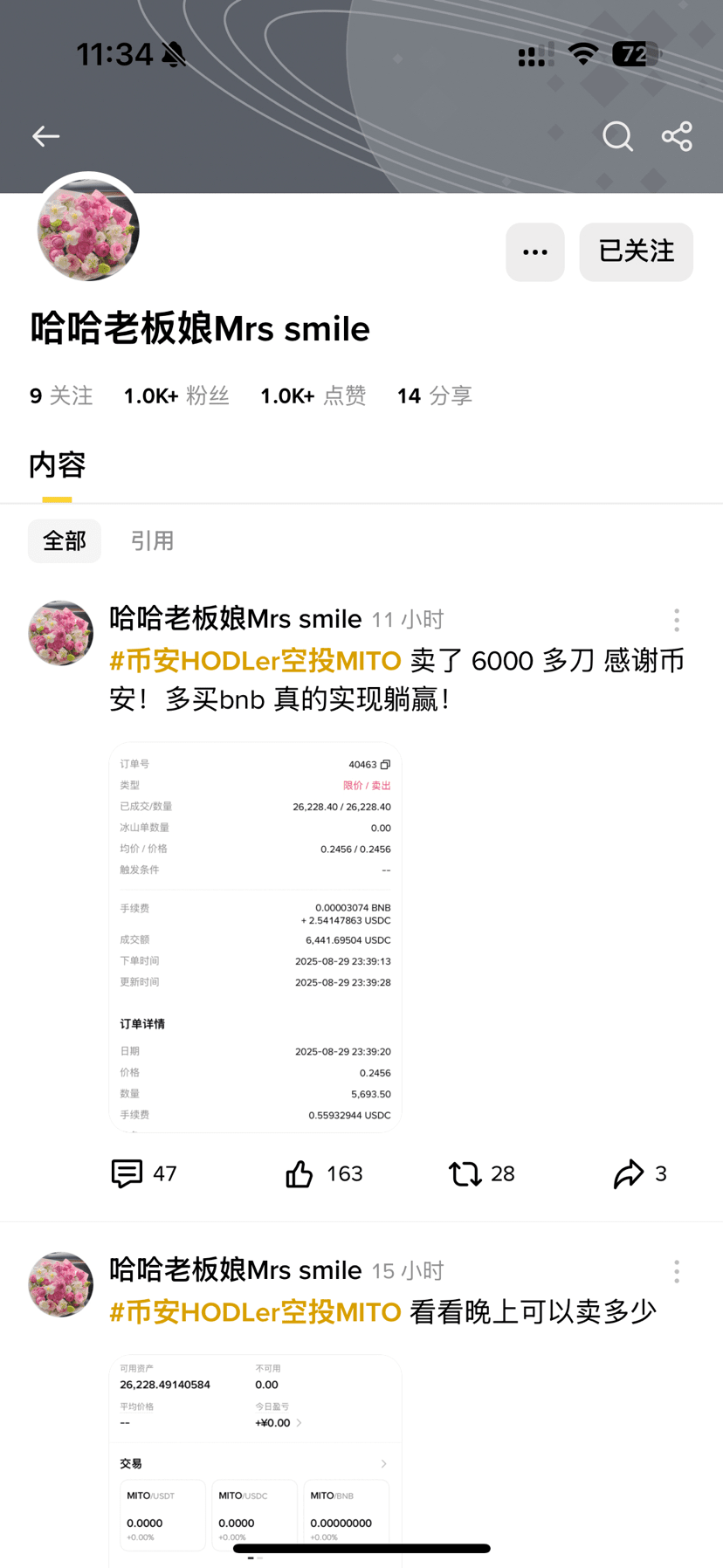Select the 全部 filter chip
The height and width of the screenshot is (1568, 723).
pyautogui.click(x=65, y=541)
